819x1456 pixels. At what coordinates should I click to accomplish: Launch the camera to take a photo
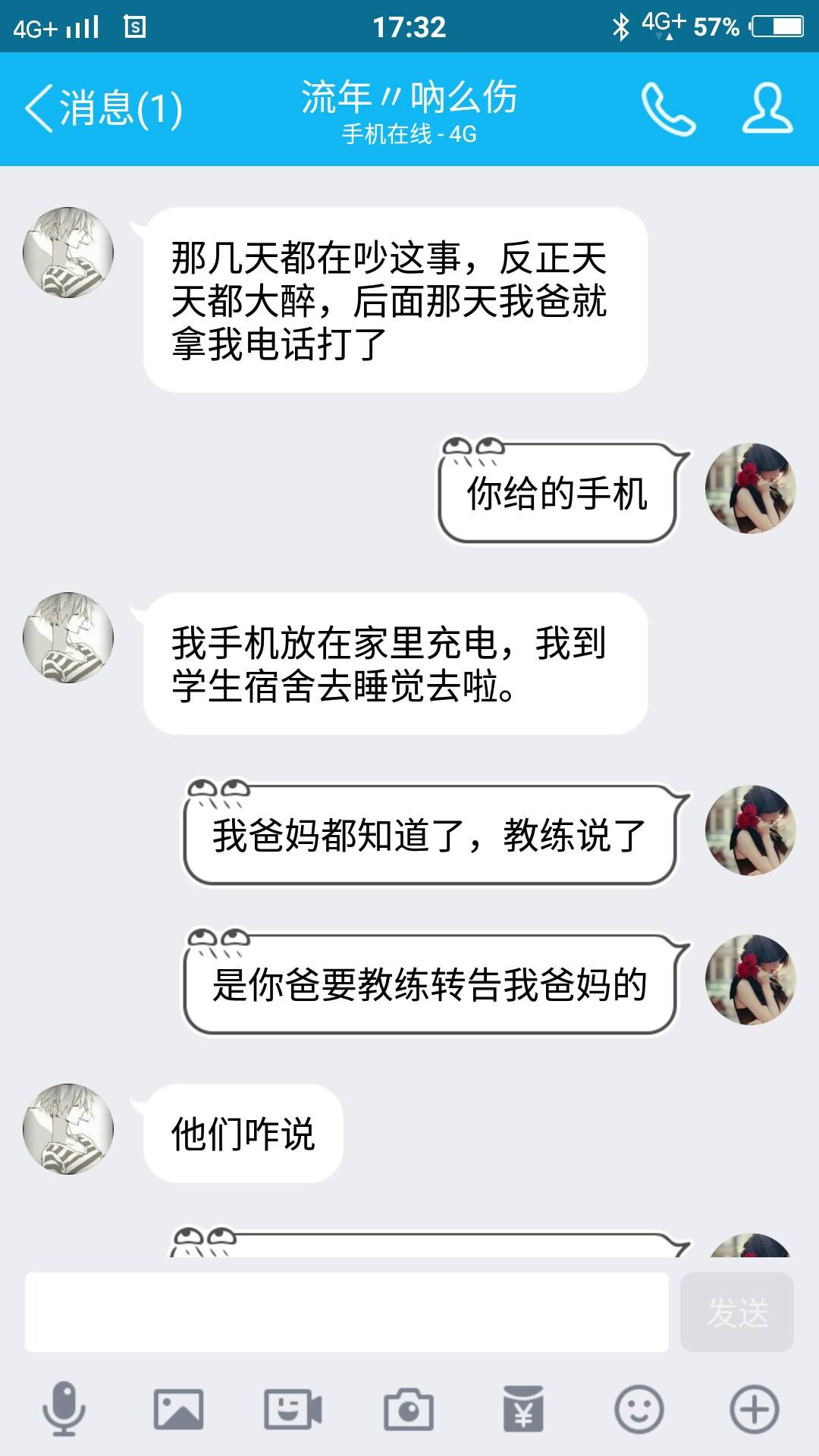(x=409, y=1410)
